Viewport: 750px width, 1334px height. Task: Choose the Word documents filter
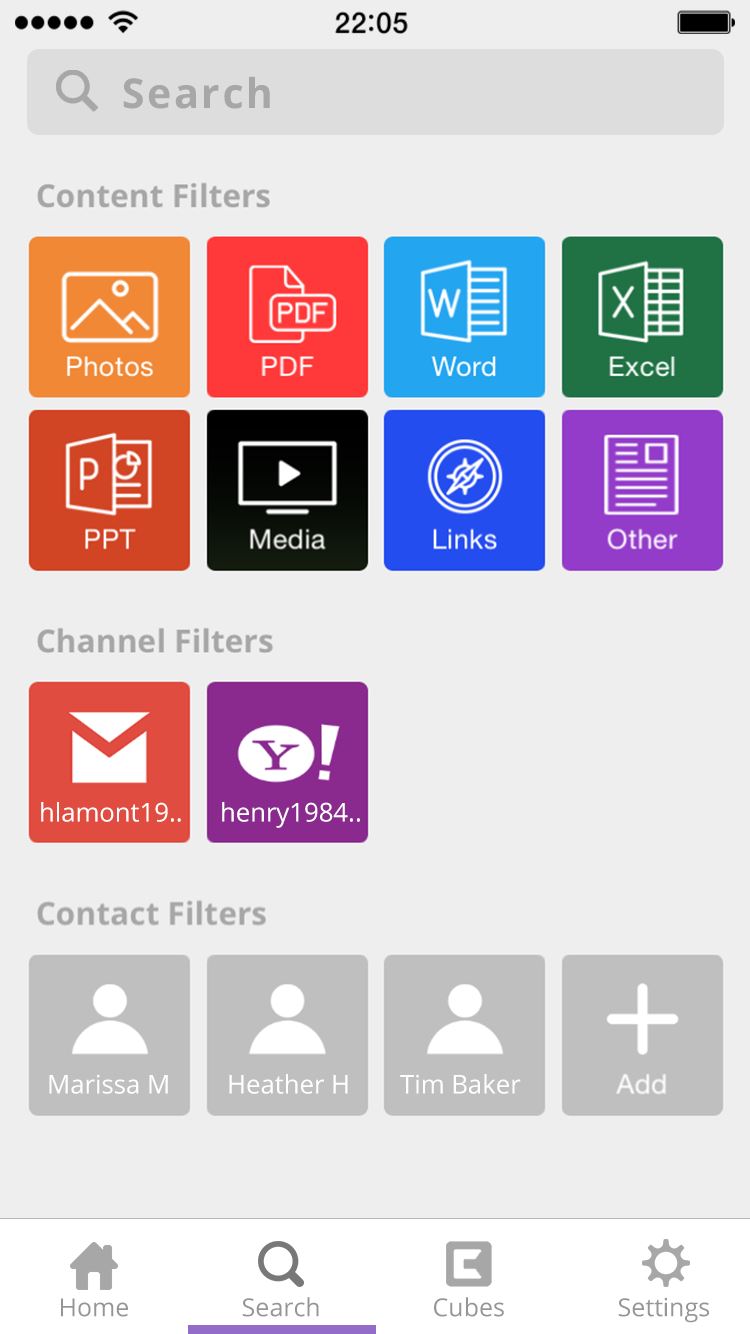(x=464, y=317)
